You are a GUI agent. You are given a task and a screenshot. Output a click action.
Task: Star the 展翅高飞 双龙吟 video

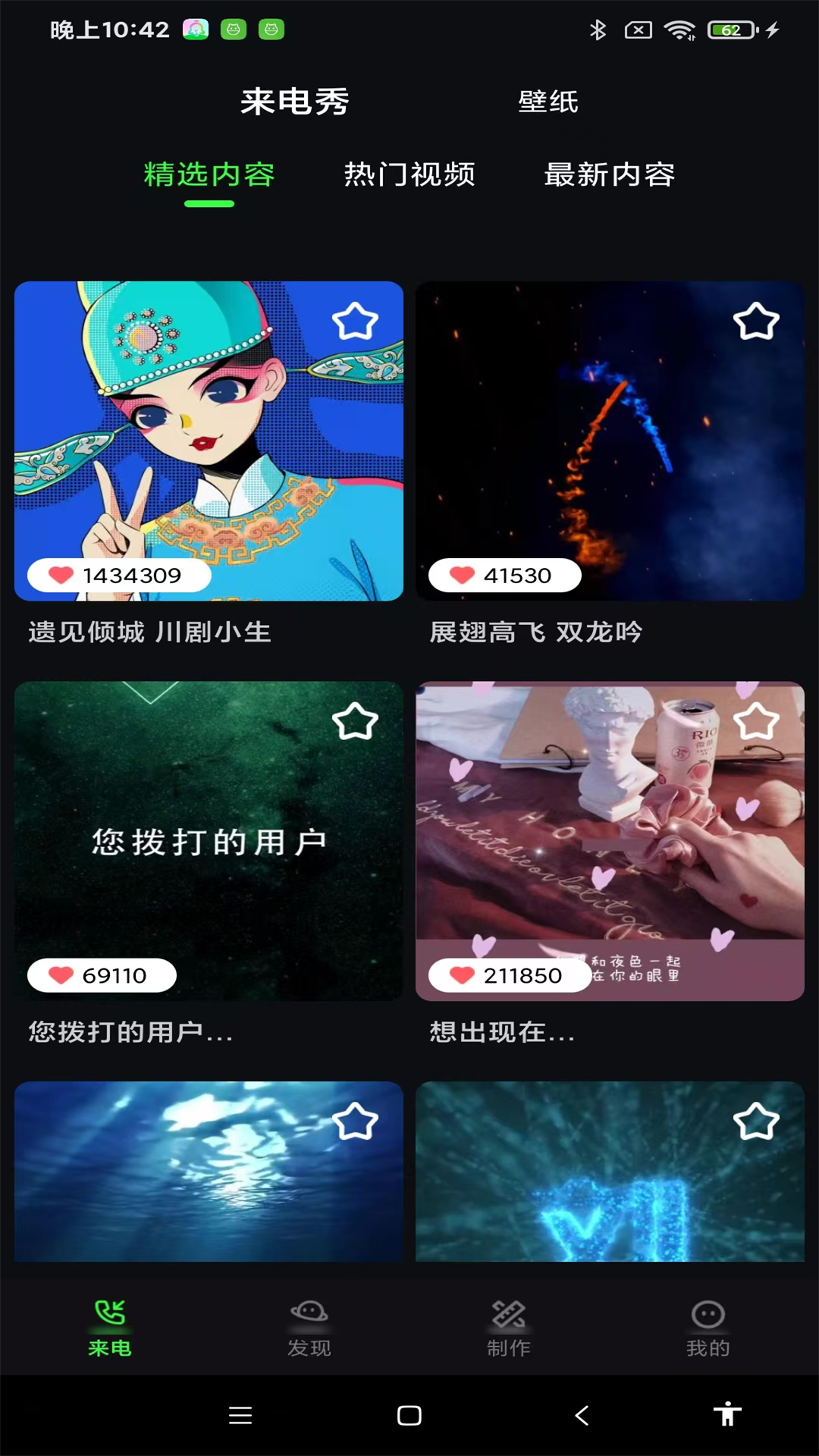756,322
